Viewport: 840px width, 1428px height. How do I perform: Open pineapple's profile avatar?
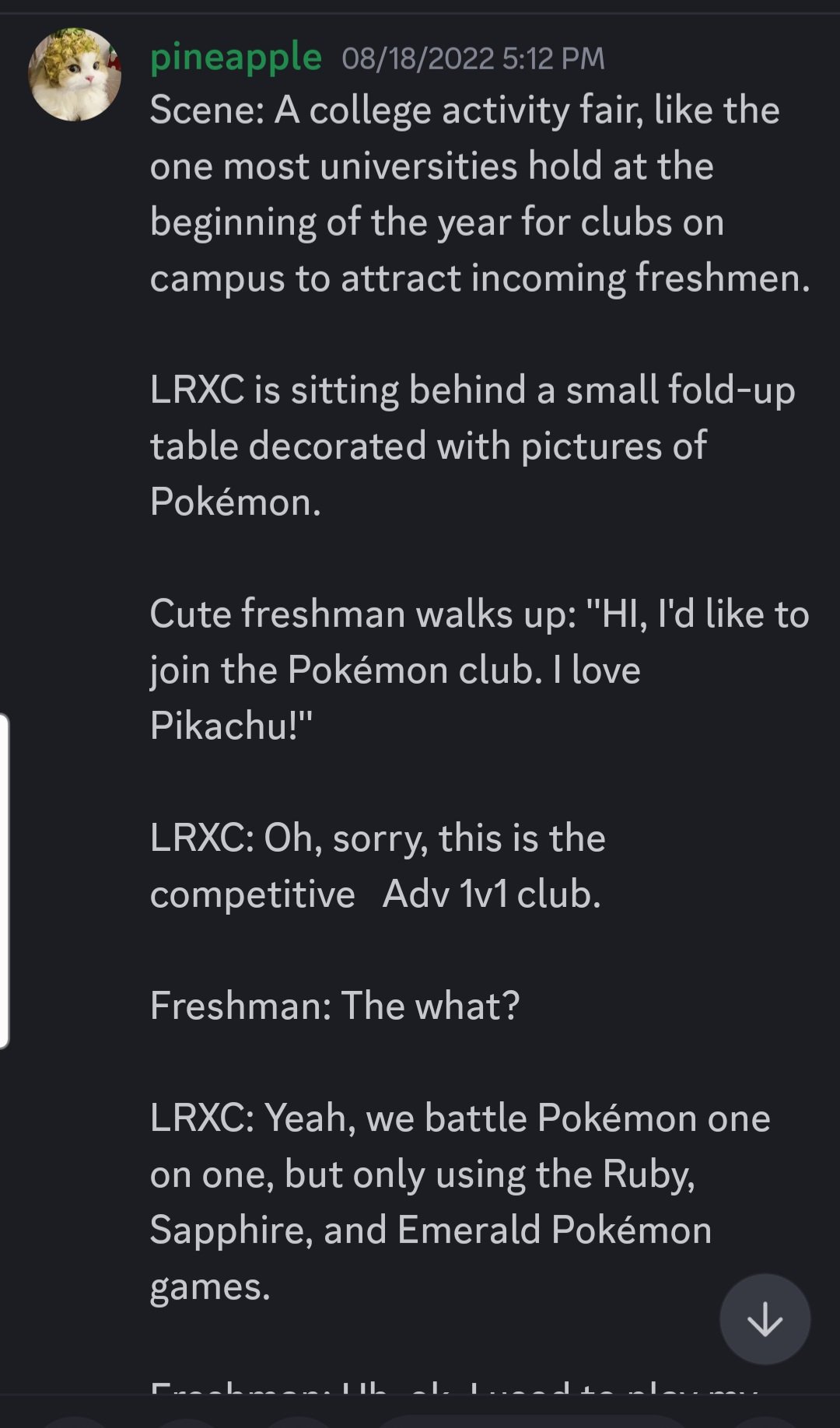(75, 75)
